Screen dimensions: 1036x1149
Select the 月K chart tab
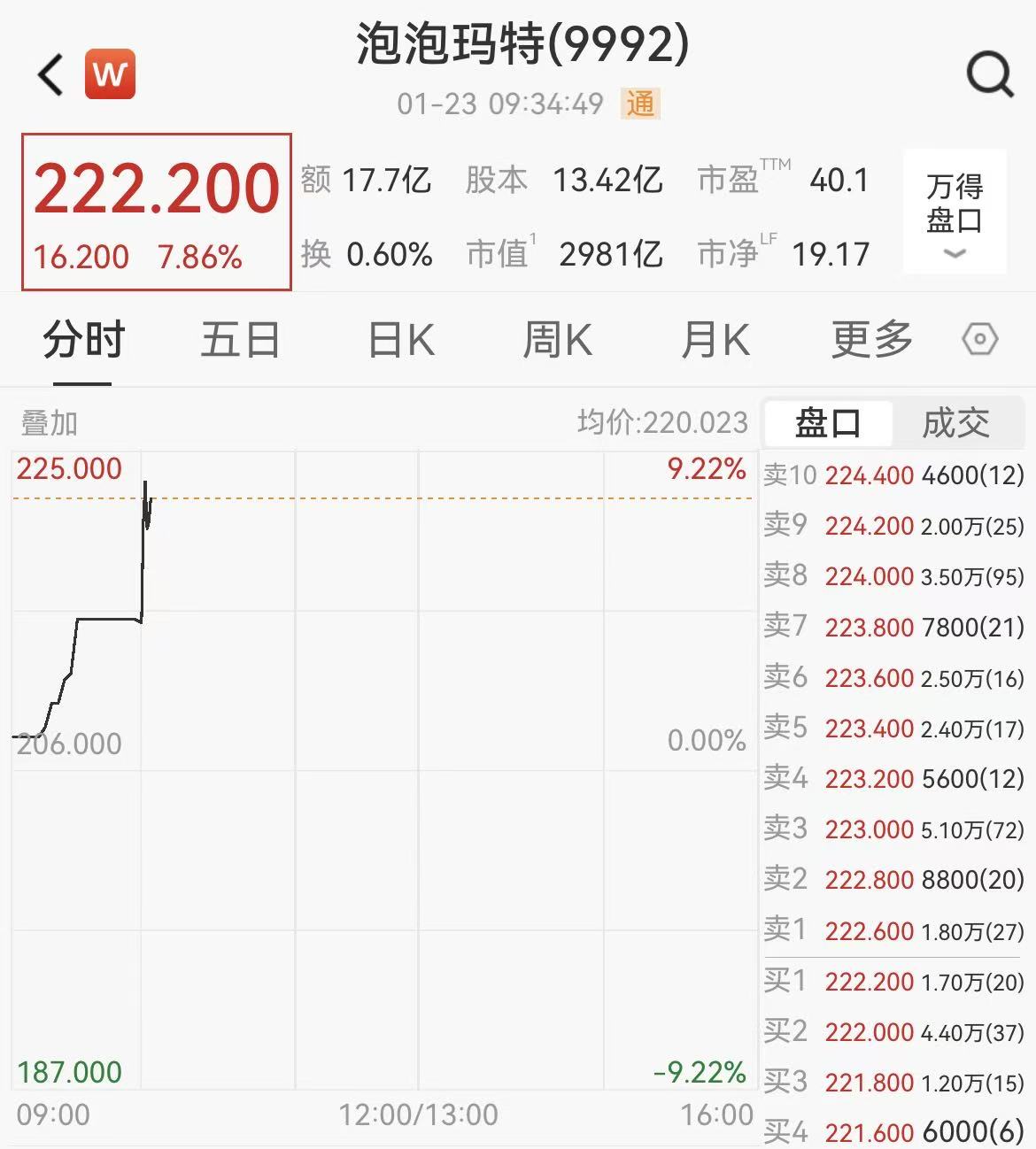point(715,340)
